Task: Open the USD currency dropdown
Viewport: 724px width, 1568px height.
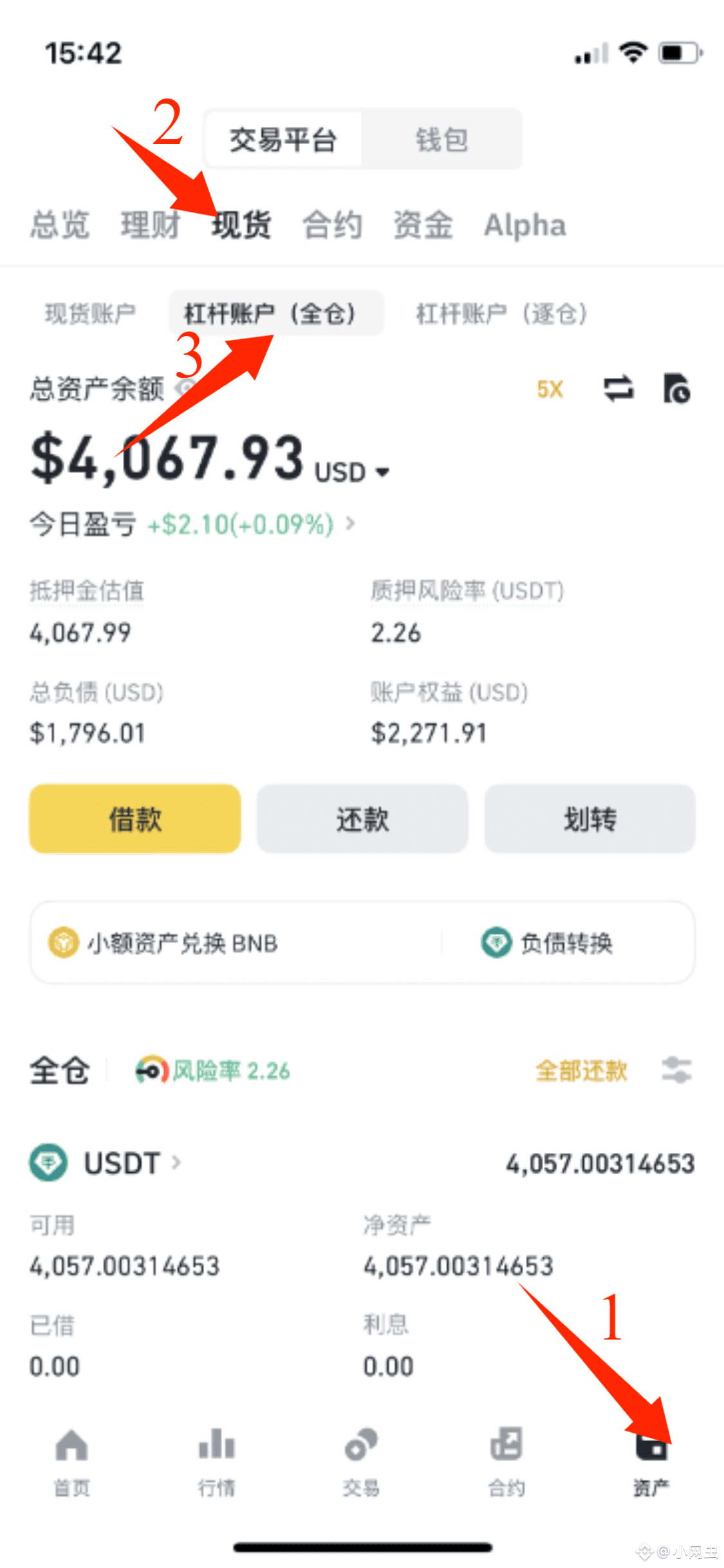Action: click(352, 472)
